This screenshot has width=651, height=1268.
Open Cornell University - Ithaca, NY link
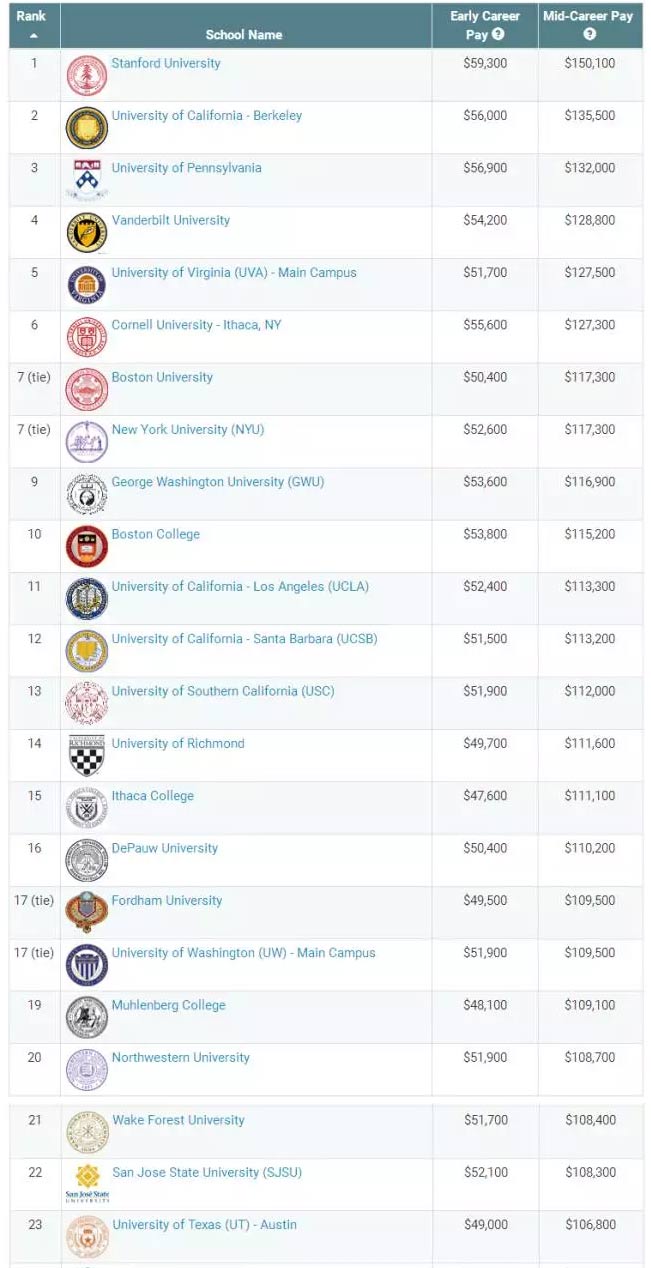click(197, 325)
